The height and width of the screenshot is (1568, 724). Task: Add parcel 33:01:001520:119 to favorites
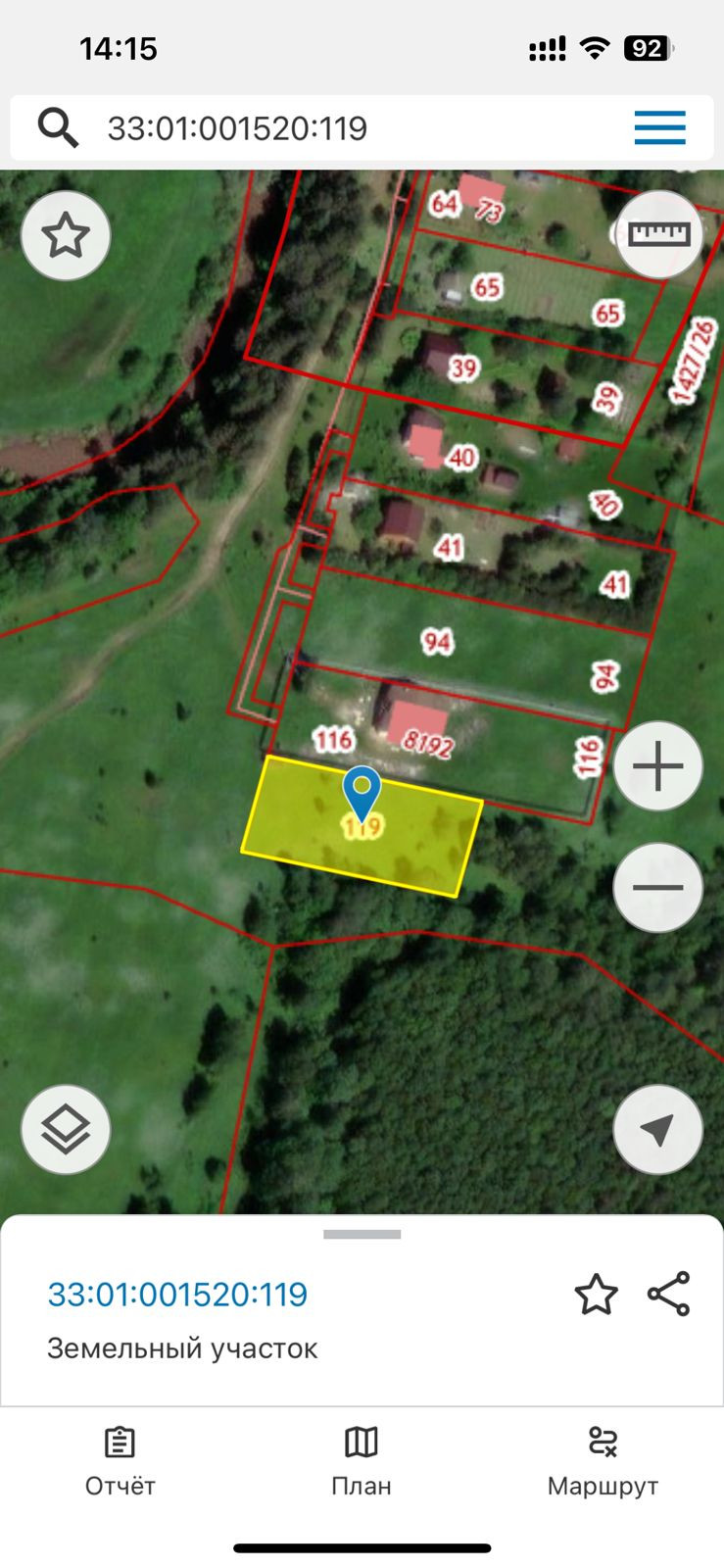coord(596,1295)
